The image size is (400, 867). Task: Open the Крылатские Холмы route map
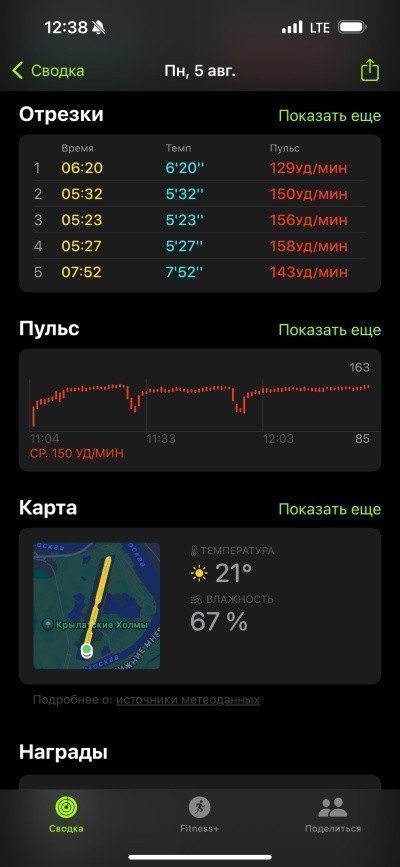(x=97, y=606)
